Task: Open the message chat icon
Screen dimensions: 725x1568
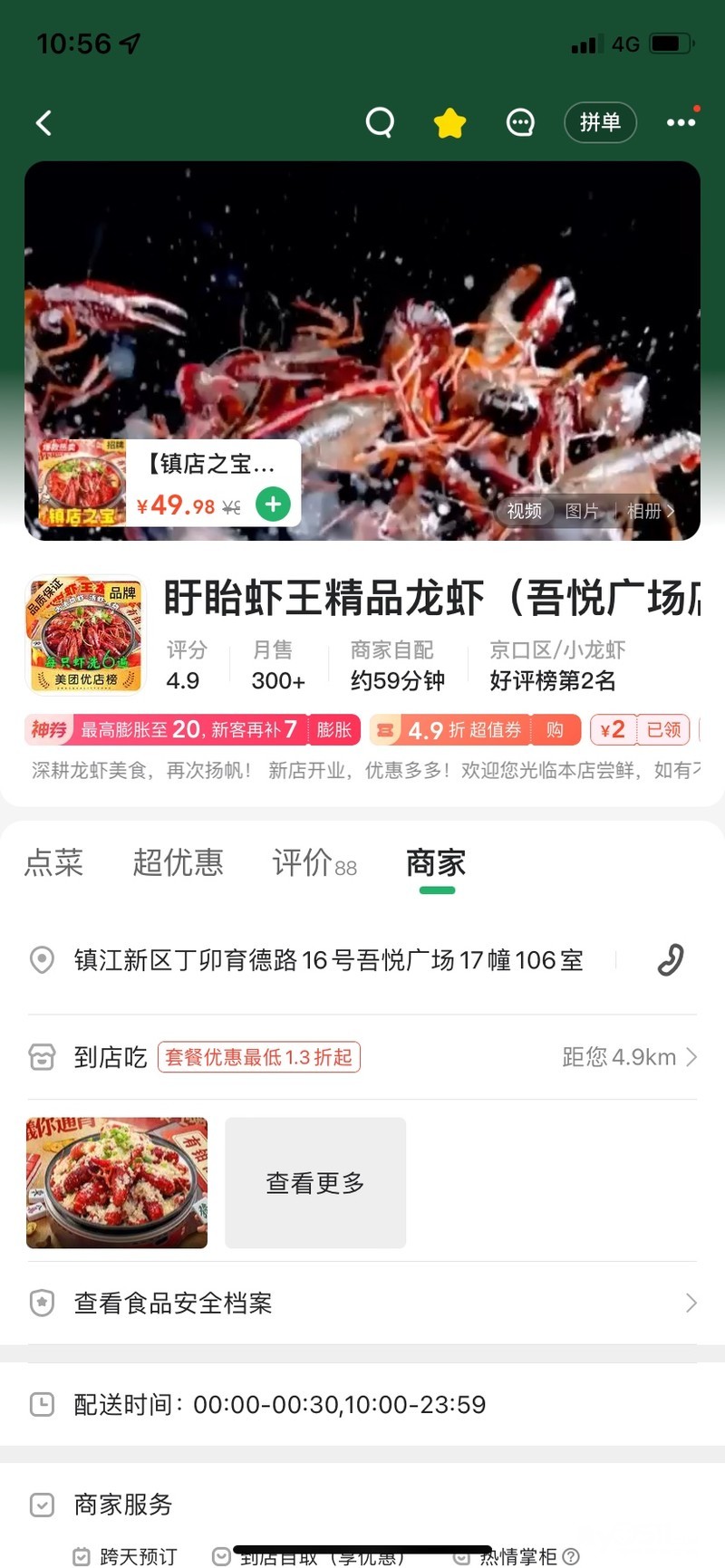Action: [520, 123]
